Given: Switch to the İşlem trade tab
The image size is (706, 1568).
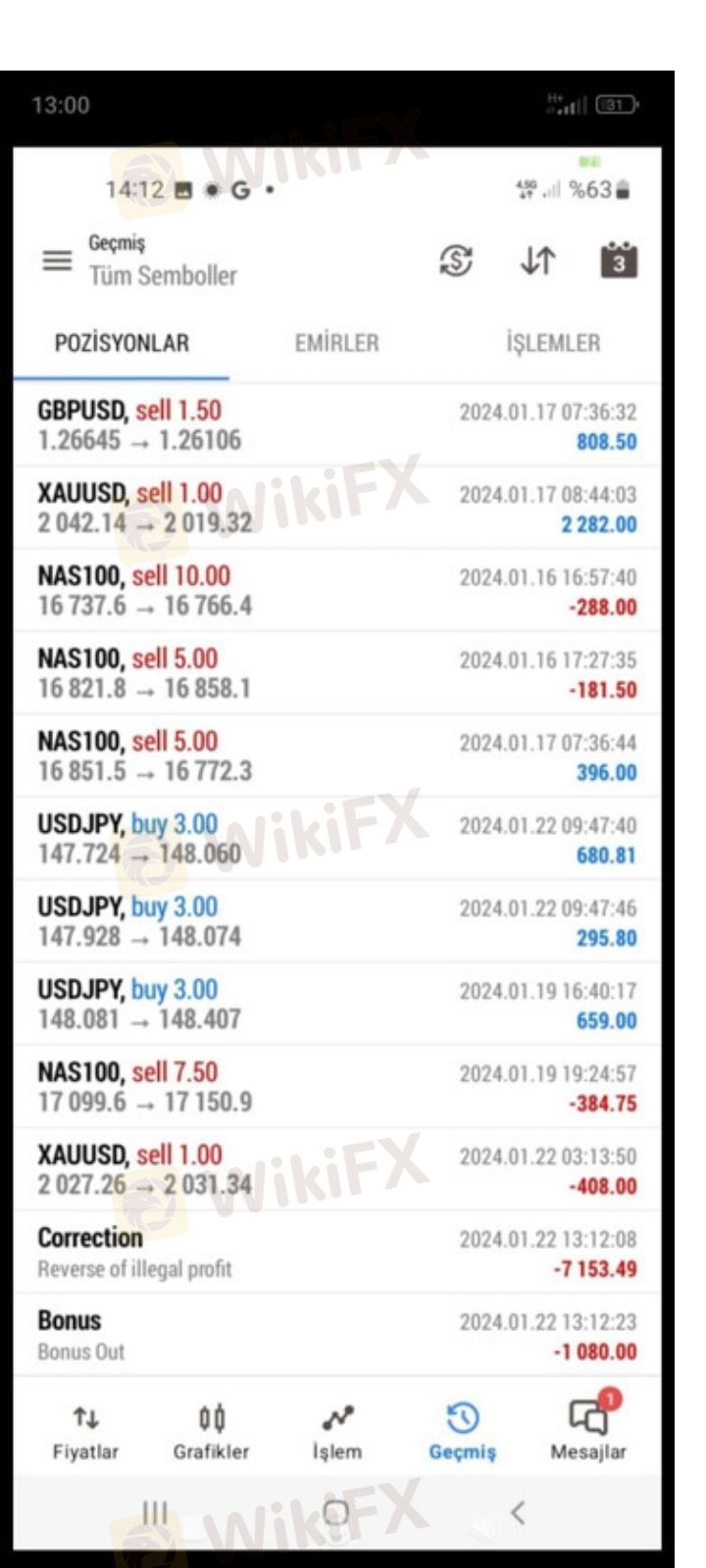Looking at the screenshot, I should (336, 1432).
